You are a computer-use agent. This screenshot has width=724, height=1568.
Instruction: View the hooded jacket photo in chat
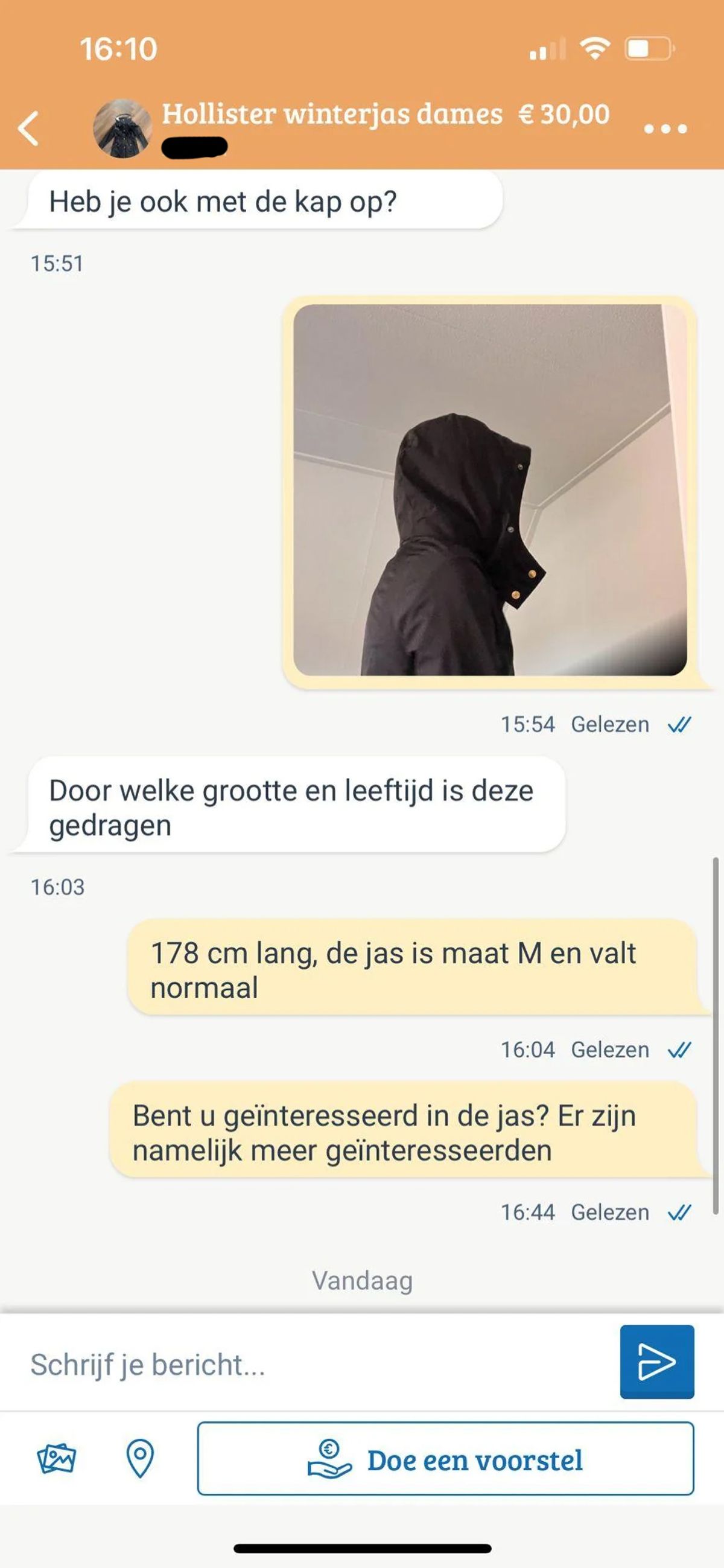[490, 490]
